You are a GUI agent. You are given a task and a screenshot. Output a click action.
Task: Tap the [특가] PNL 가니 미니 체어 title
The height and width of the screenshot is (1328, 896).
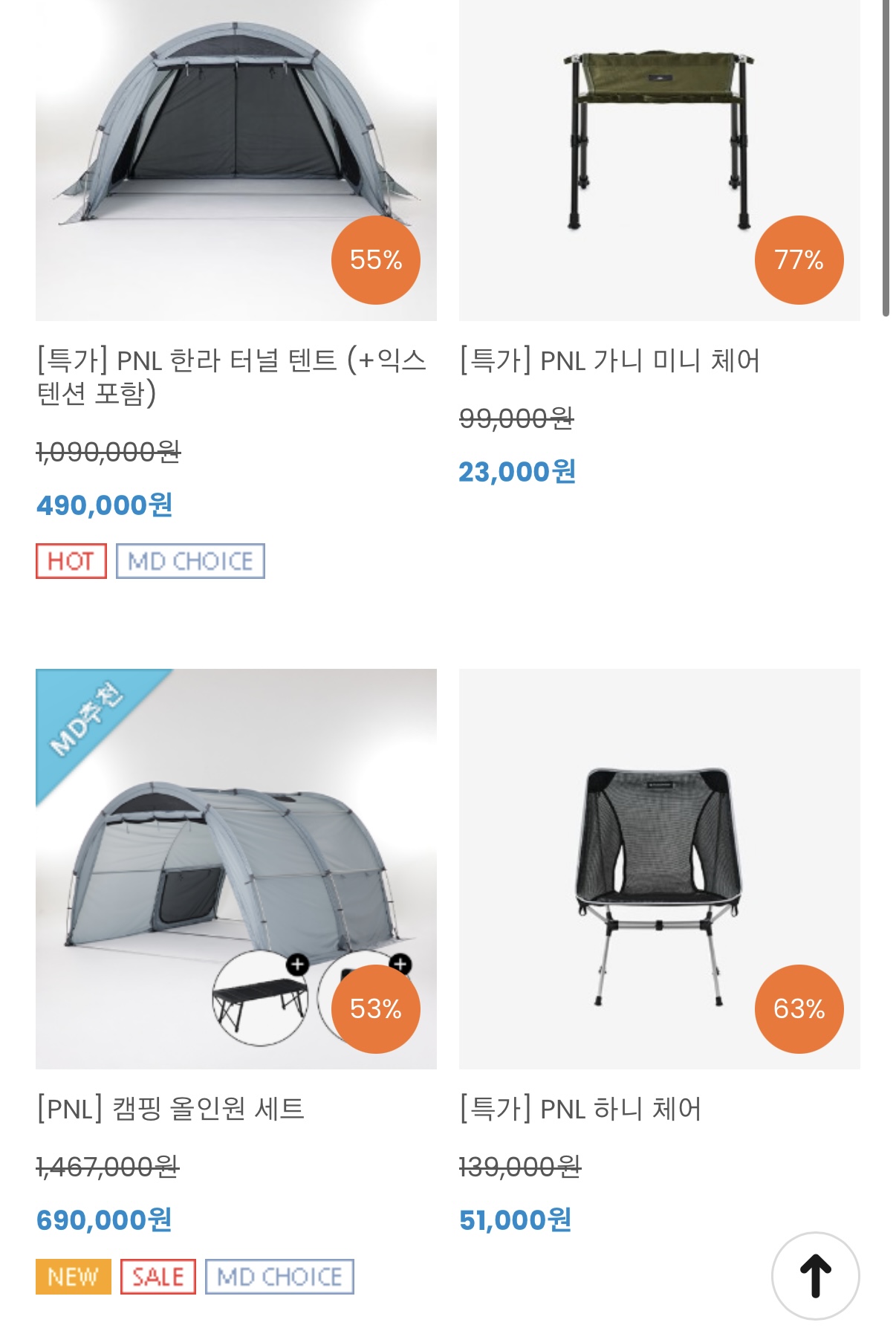[610, 360]
